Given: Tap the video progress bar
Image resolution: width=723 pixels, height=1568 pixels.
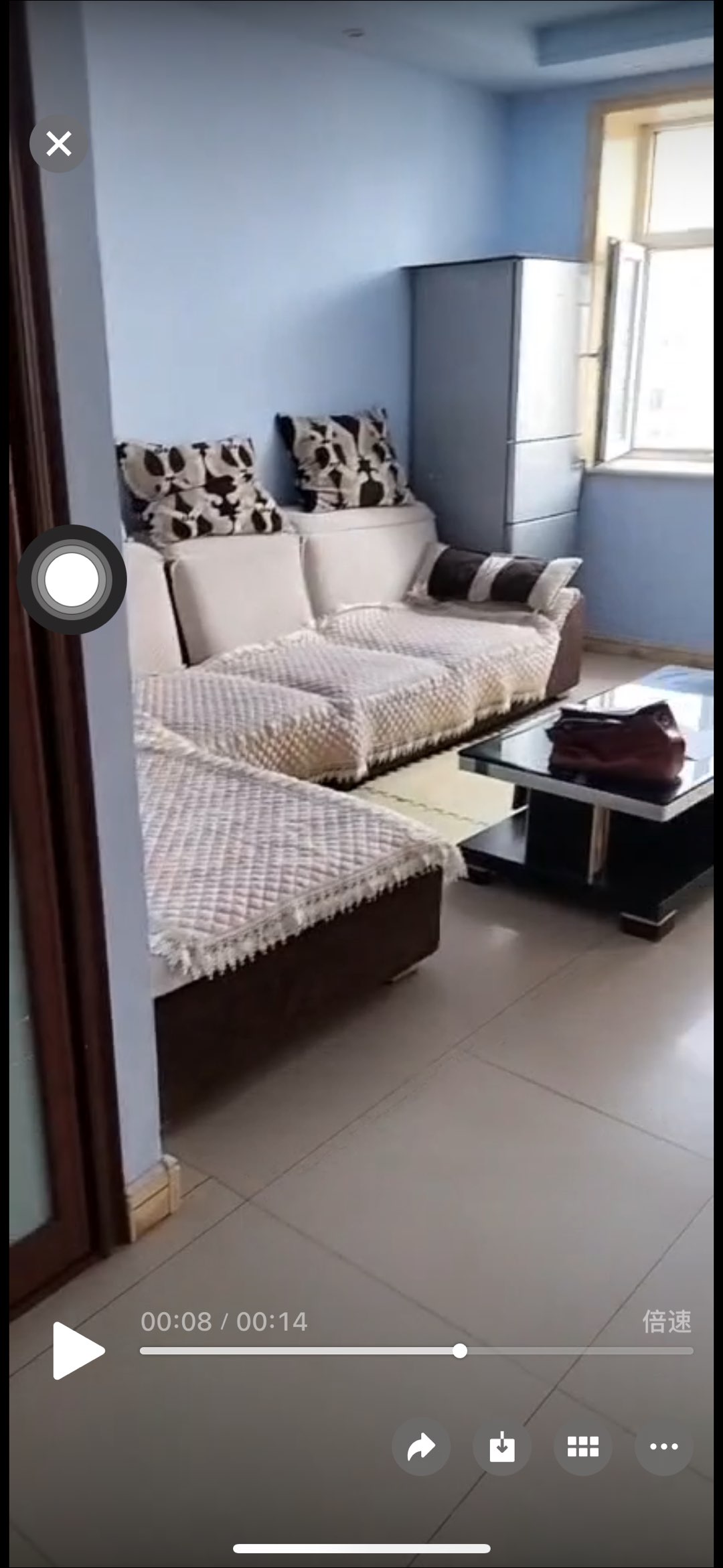Looking at the screenshot, I should pos(415,1351).
